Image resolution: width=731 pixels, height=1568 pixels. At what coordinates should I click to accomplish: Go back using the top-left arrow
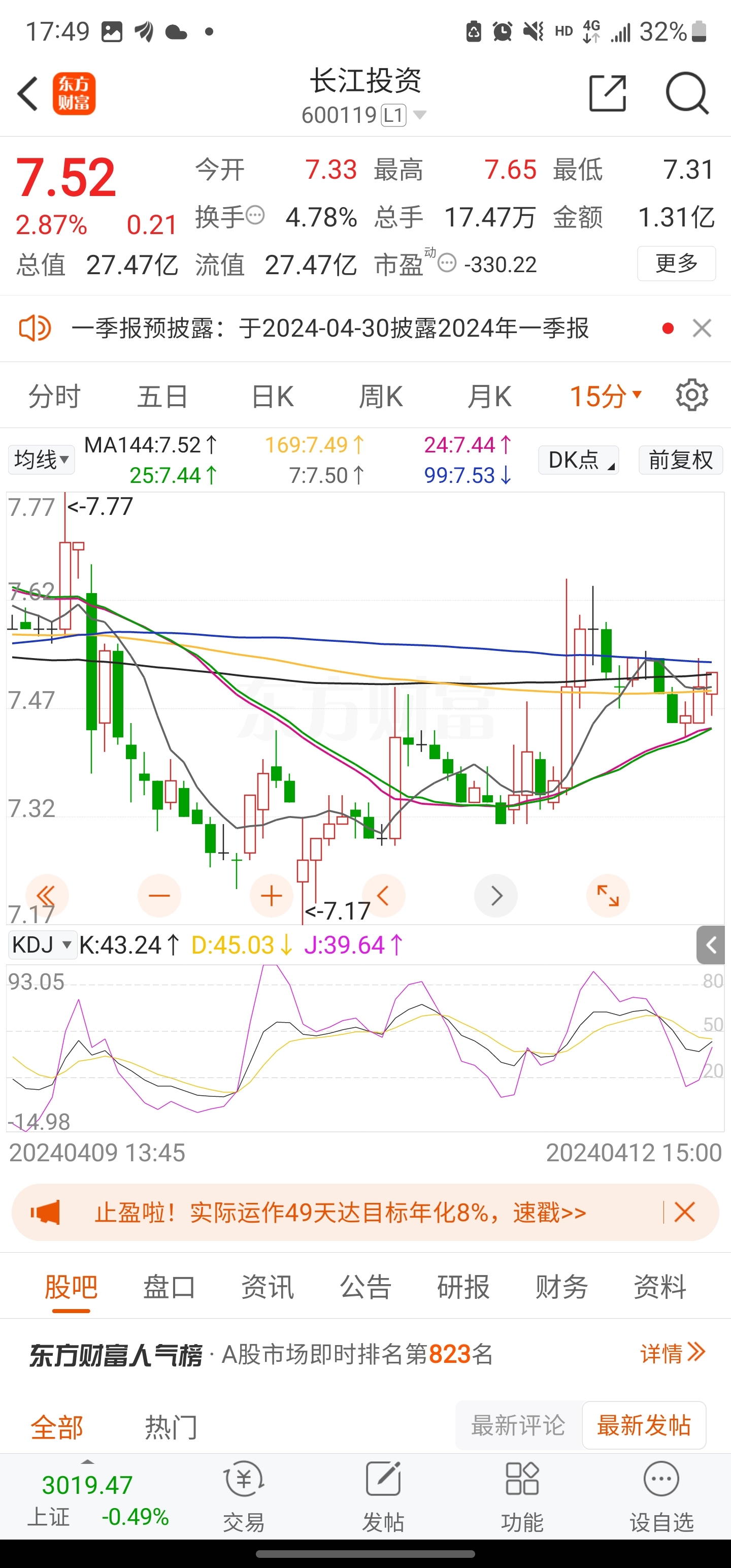pyautogui.click(x=27, y=94)
